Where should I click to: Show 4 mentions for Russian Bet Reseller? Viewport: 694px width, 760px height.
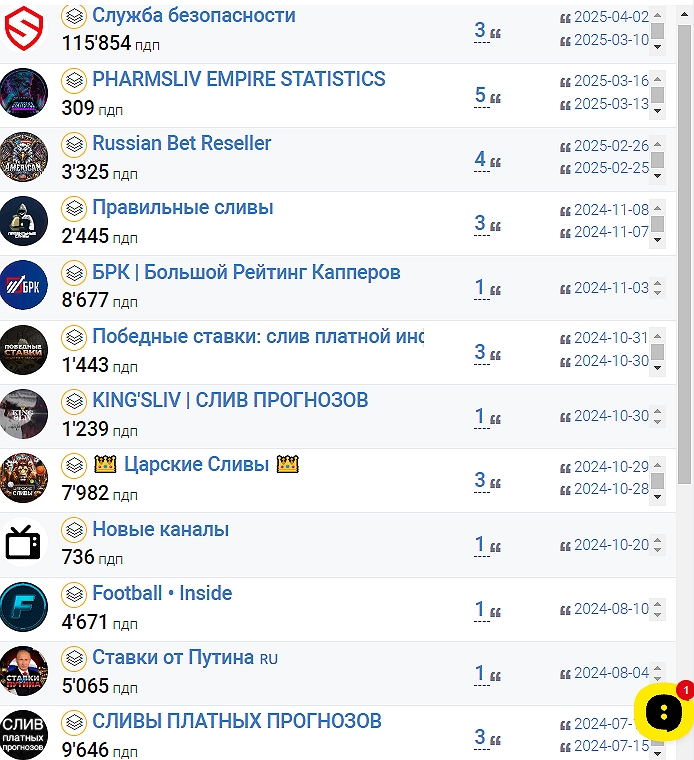(x=480, y=159)
